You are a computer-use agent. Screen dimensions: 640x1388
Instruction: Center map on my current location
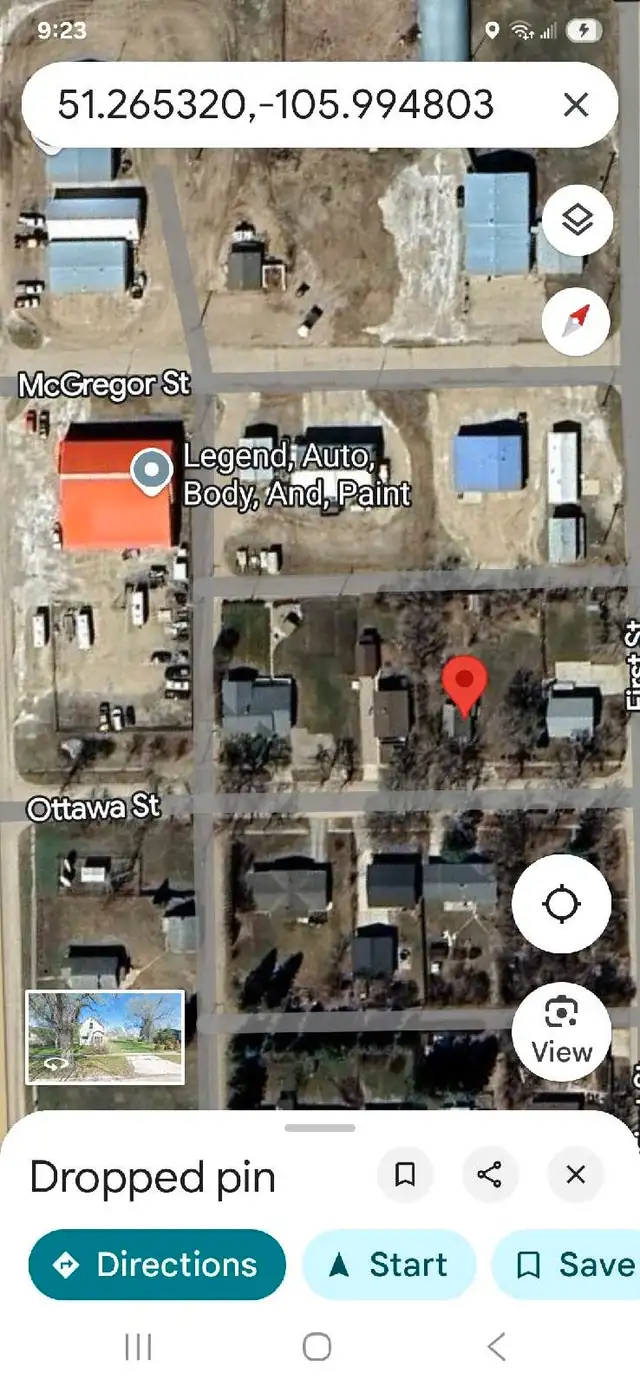click(561, 904)
